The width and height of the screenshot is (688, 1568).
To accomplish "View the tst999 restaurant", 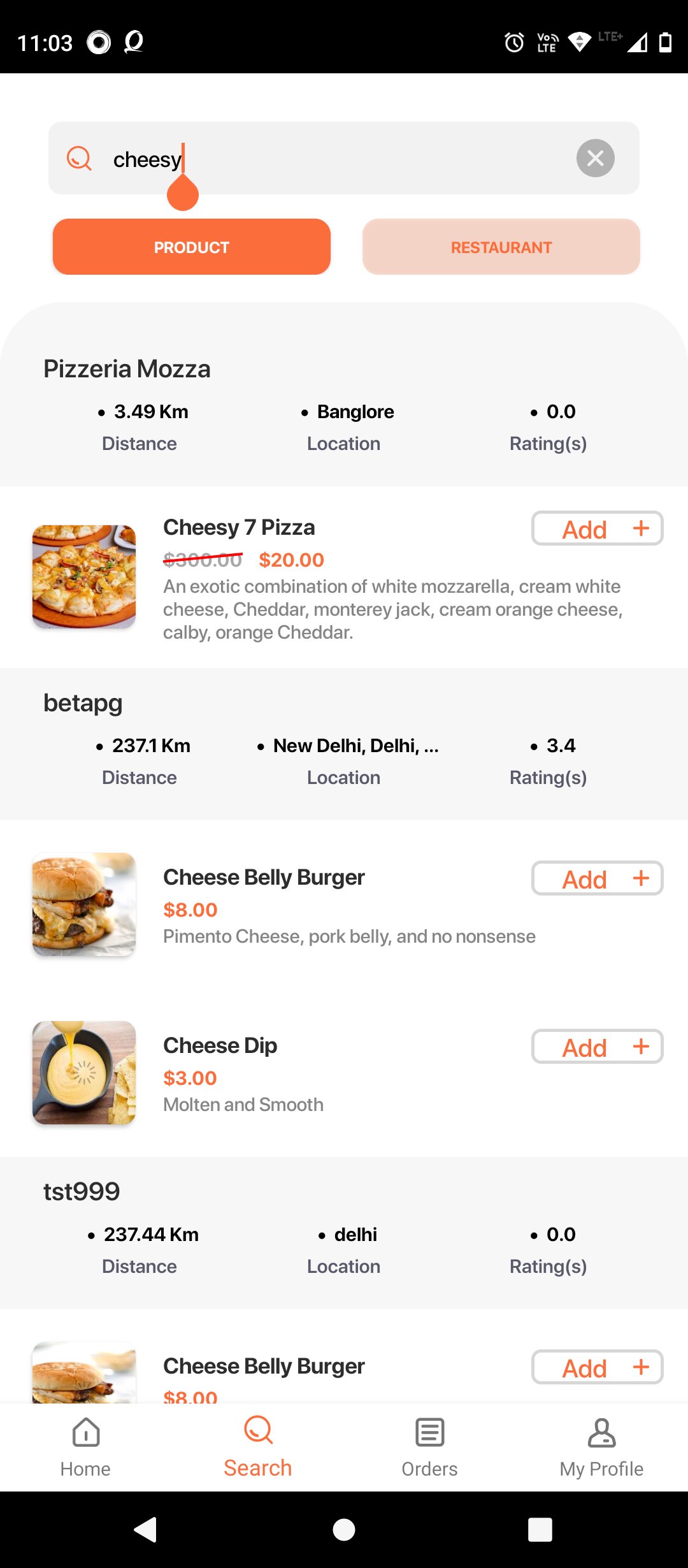I will click(x=82, y=1192).
